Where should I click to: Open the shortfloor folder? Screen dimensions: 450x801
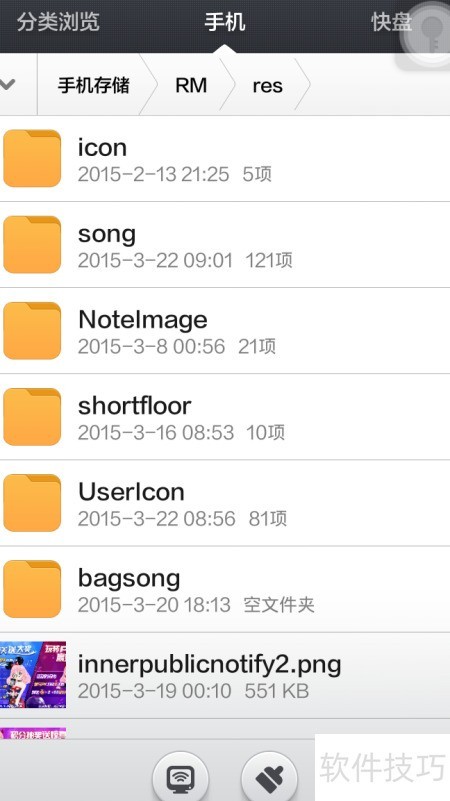[x=225, y=417]
